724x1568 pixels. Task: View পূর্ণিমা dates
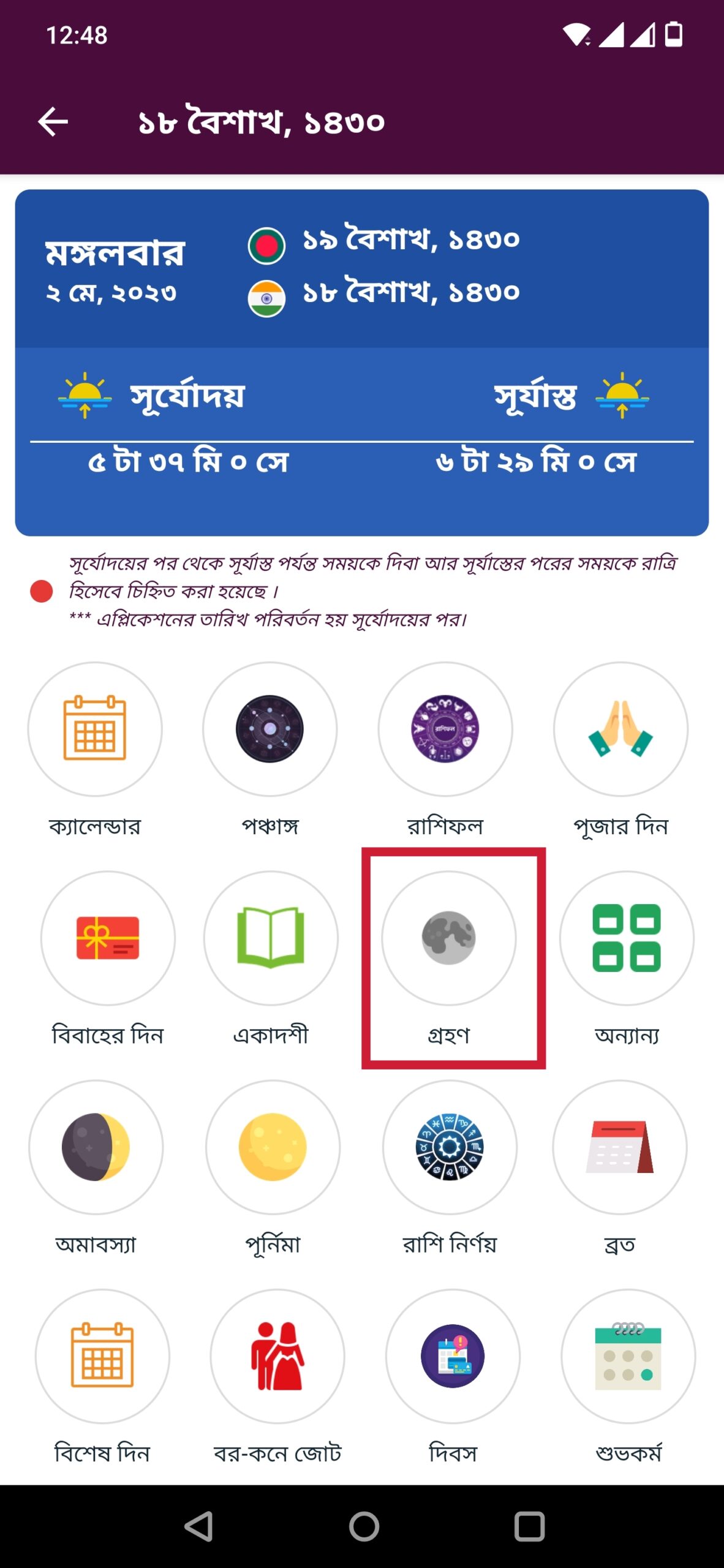pos(273,1147)
